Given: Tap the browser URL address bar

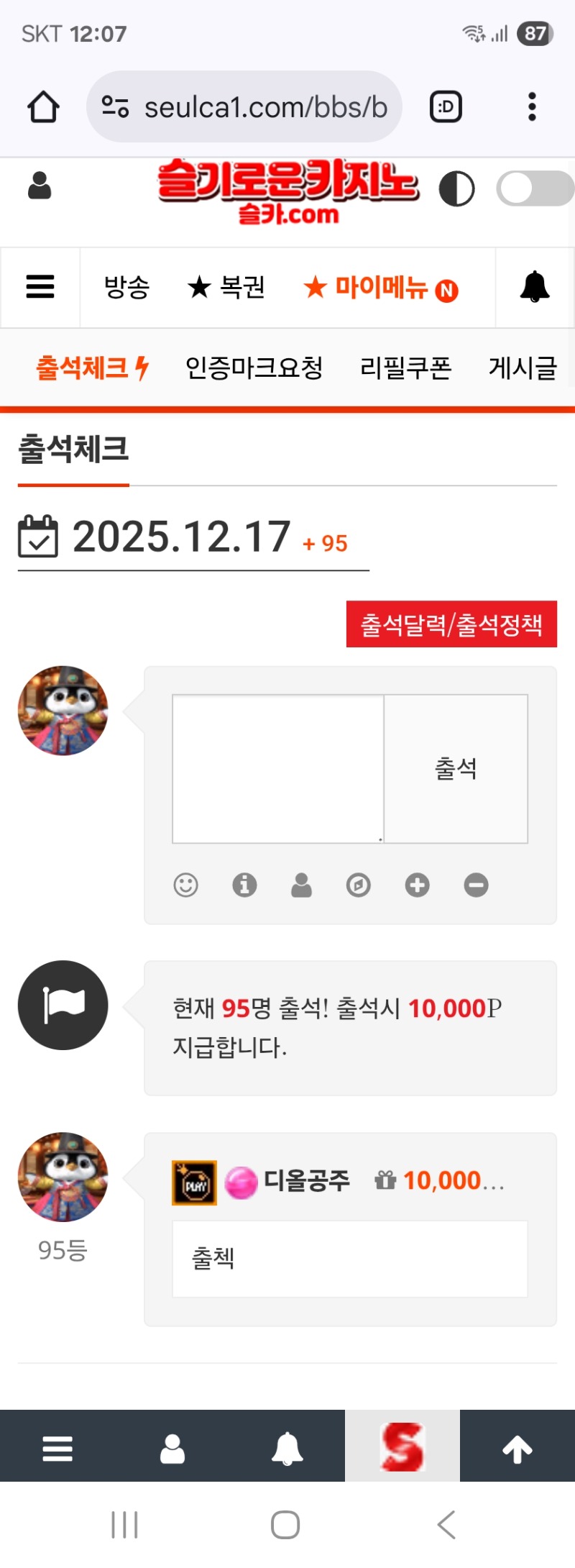Looking at the screenshot, I should (x=244, y=107).
